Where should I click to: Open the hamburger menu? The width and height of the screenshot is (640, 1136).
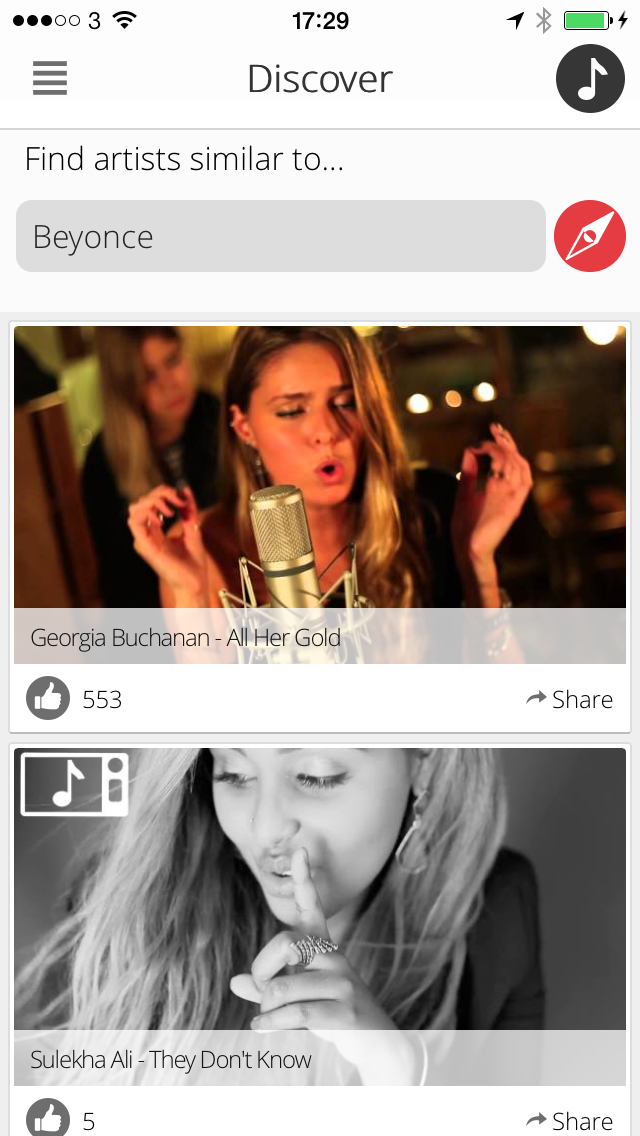[x=50, y=78]
